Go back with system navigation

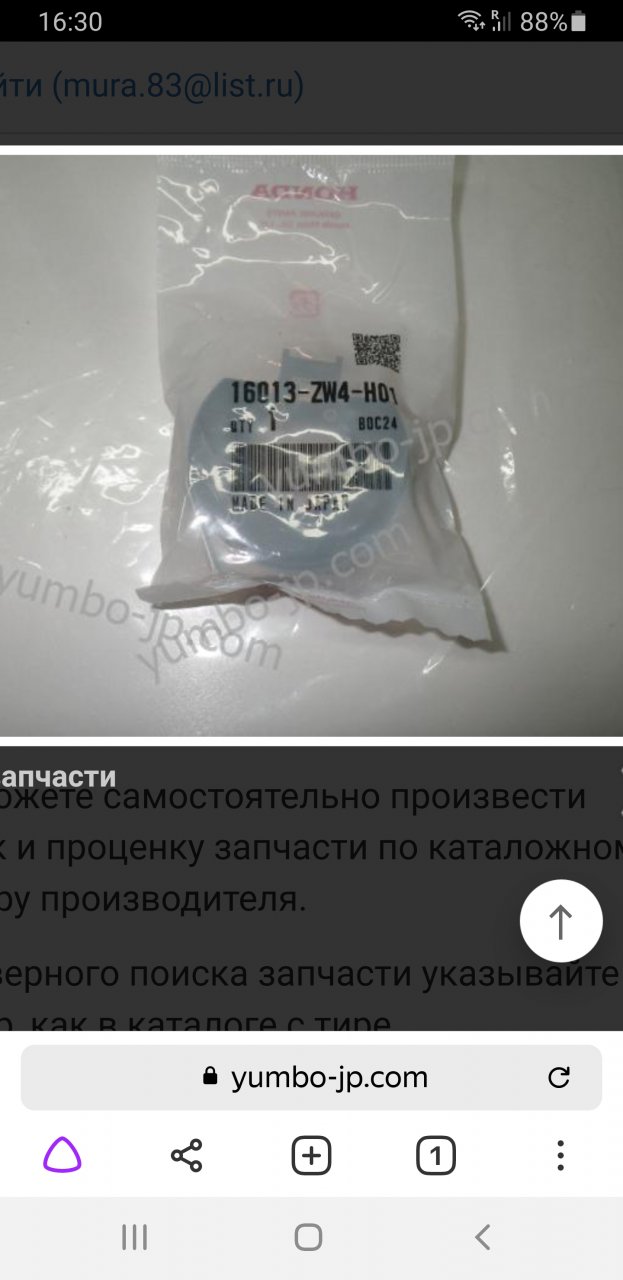482,1238
